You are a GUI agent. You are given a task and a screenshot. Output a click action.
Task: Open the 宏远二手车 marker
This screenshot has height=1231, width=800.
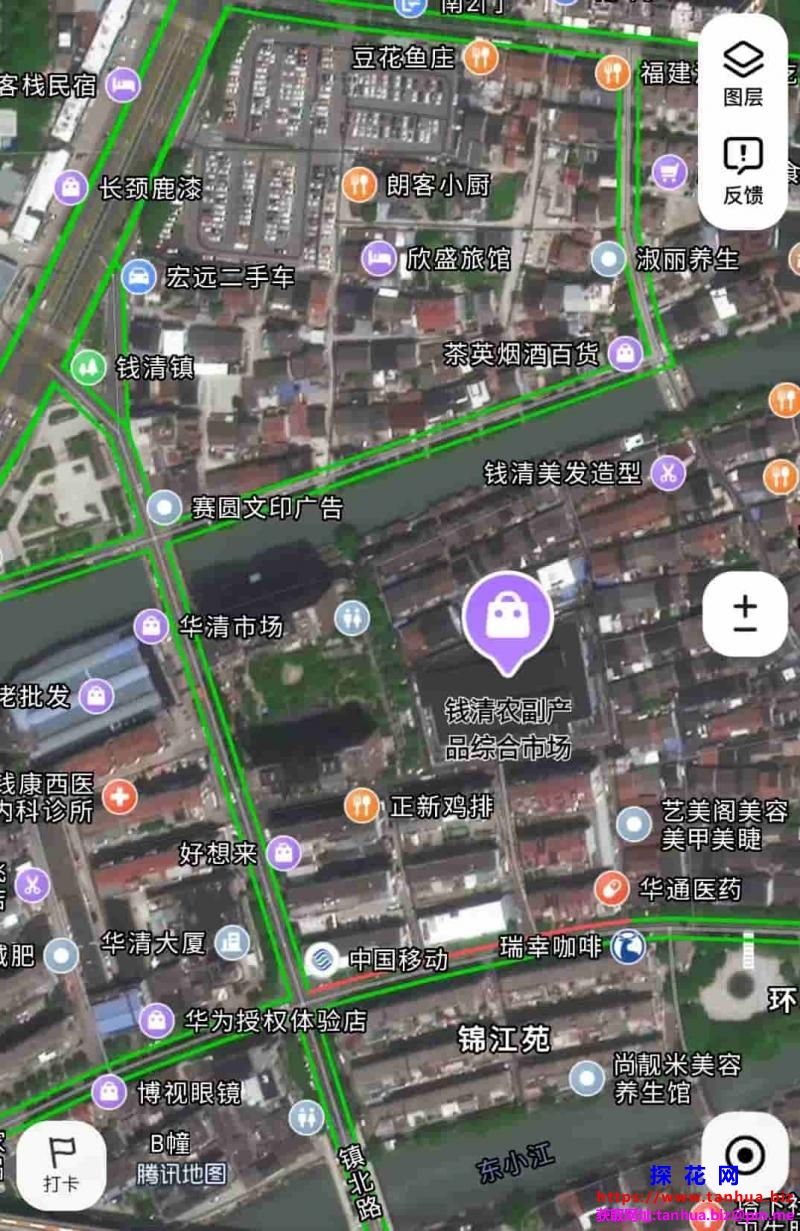tap(138, 276)
